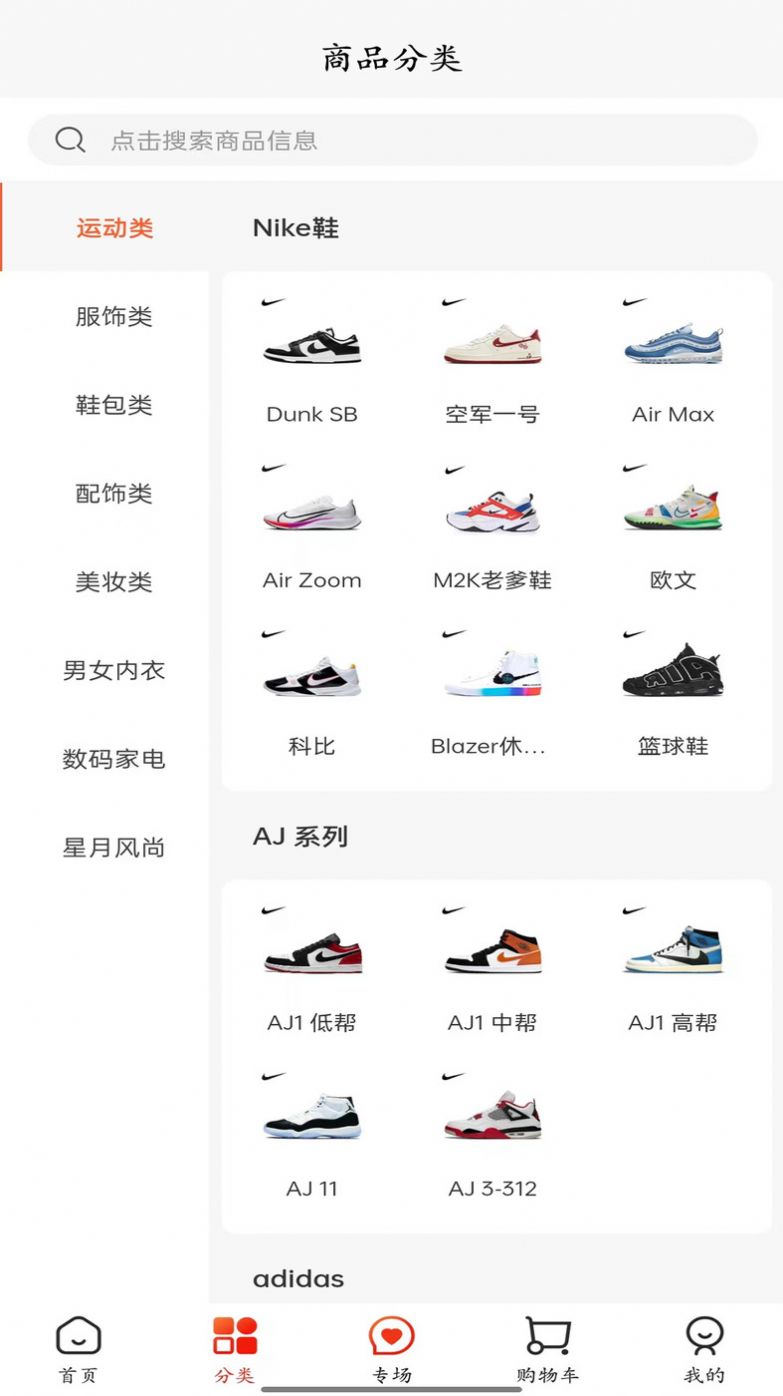Switch to the 鞋包类 category

tap(114, 405)
